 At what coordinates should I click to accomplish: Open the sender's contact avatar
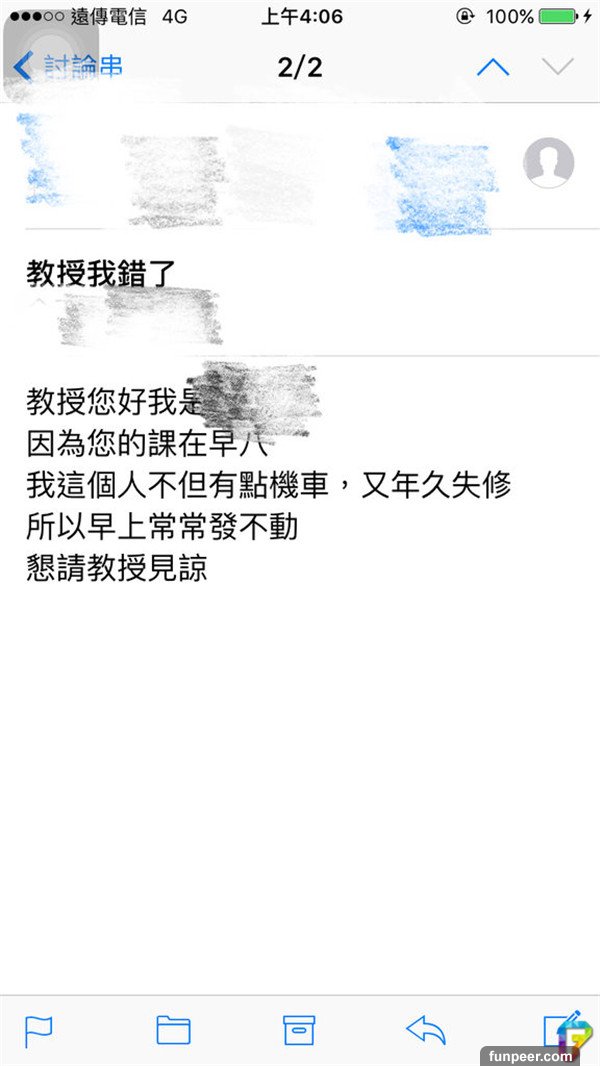(549, 163)
